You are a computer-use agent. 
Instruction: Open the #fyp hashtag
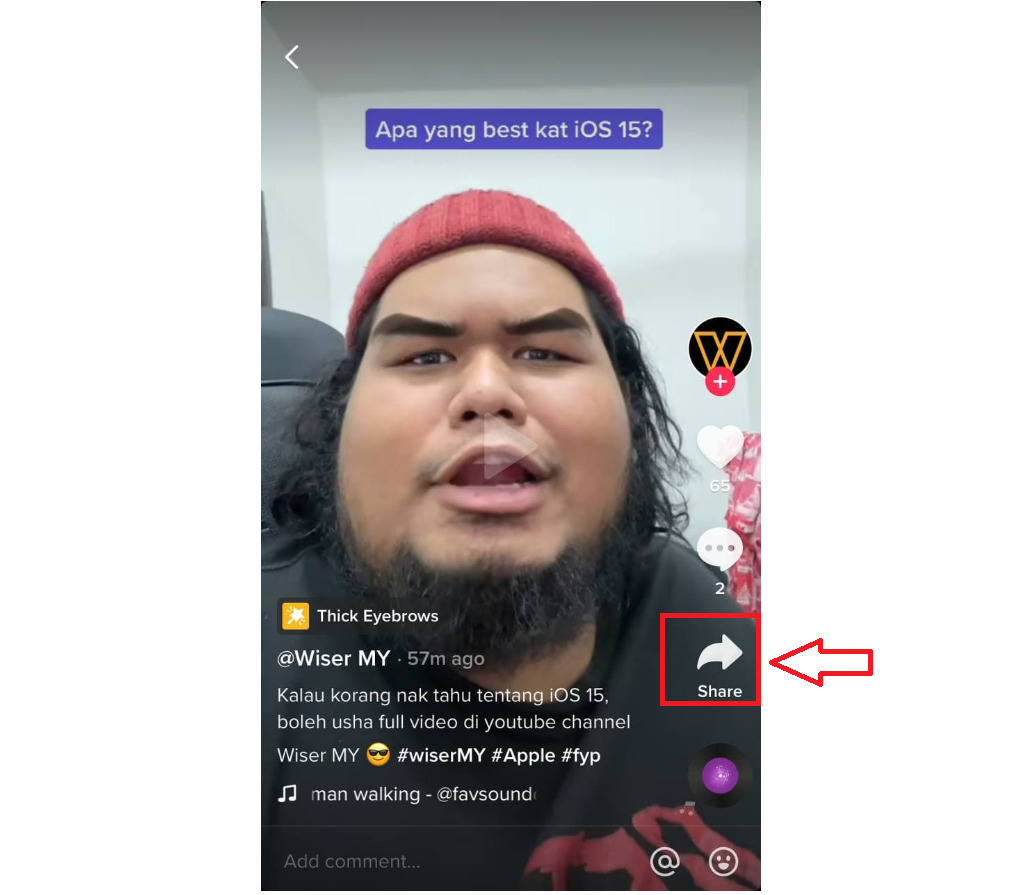(580, 755)
